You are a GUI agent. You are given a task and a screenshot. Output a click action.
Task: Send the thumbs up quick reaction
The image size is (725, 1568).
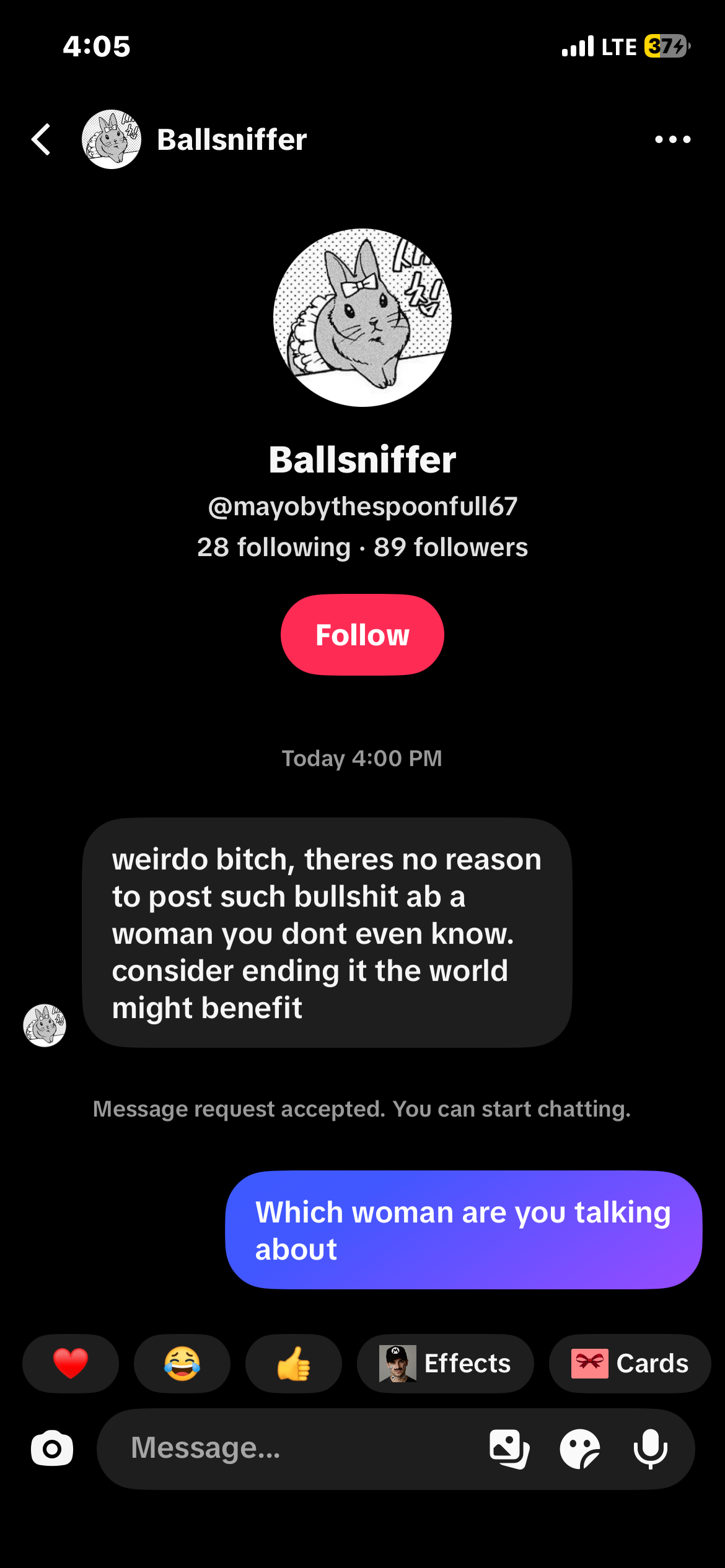(294, 1364)
